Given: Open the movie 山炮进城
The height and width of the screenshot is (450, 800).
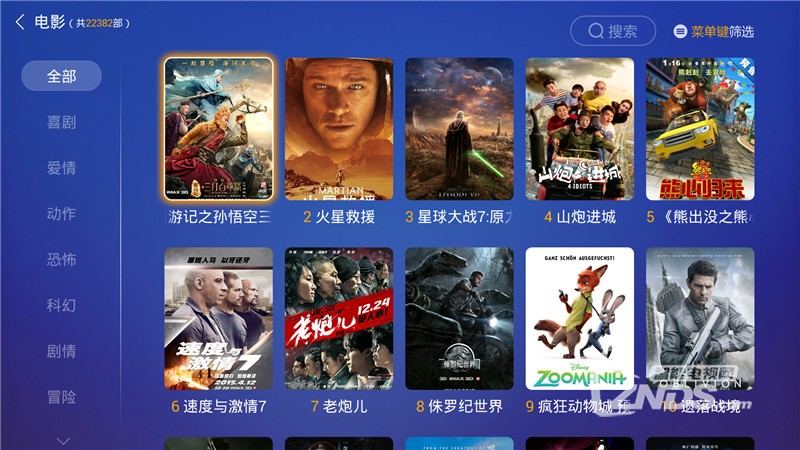Looking at the screenshot, I should click(580, 129).
